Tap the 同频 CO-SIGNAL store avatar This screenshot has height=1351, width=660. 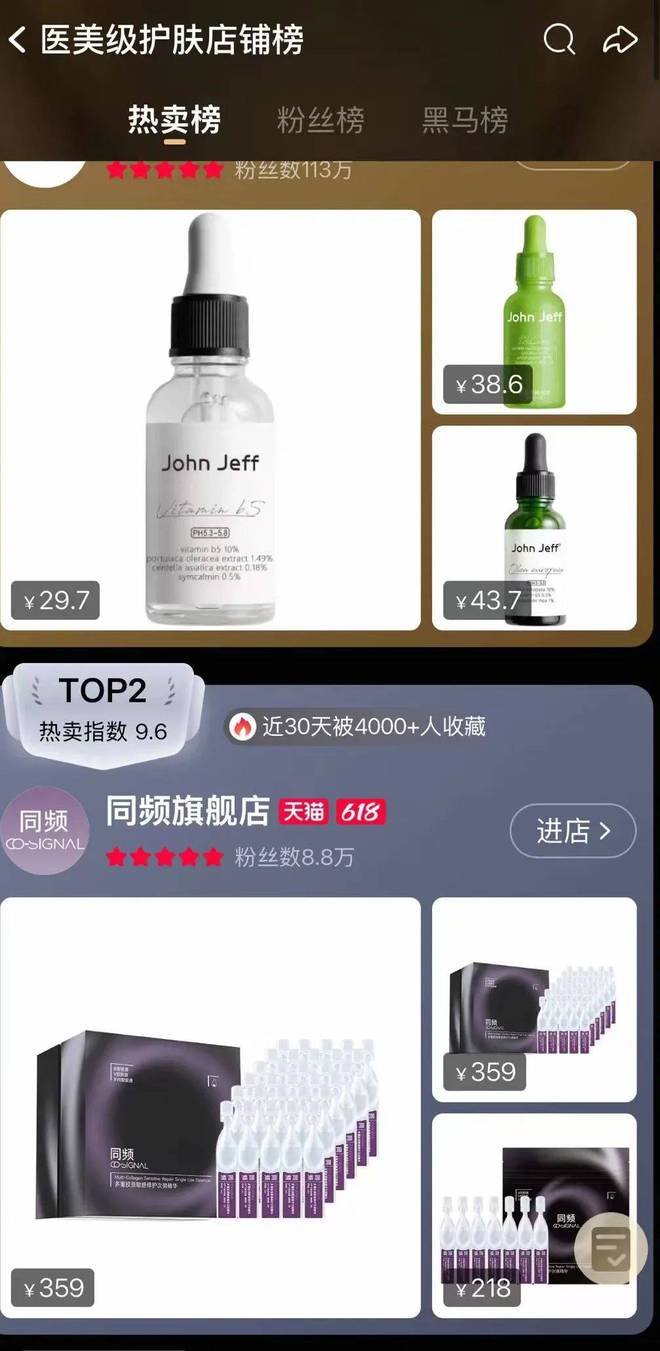pos(44,831)
